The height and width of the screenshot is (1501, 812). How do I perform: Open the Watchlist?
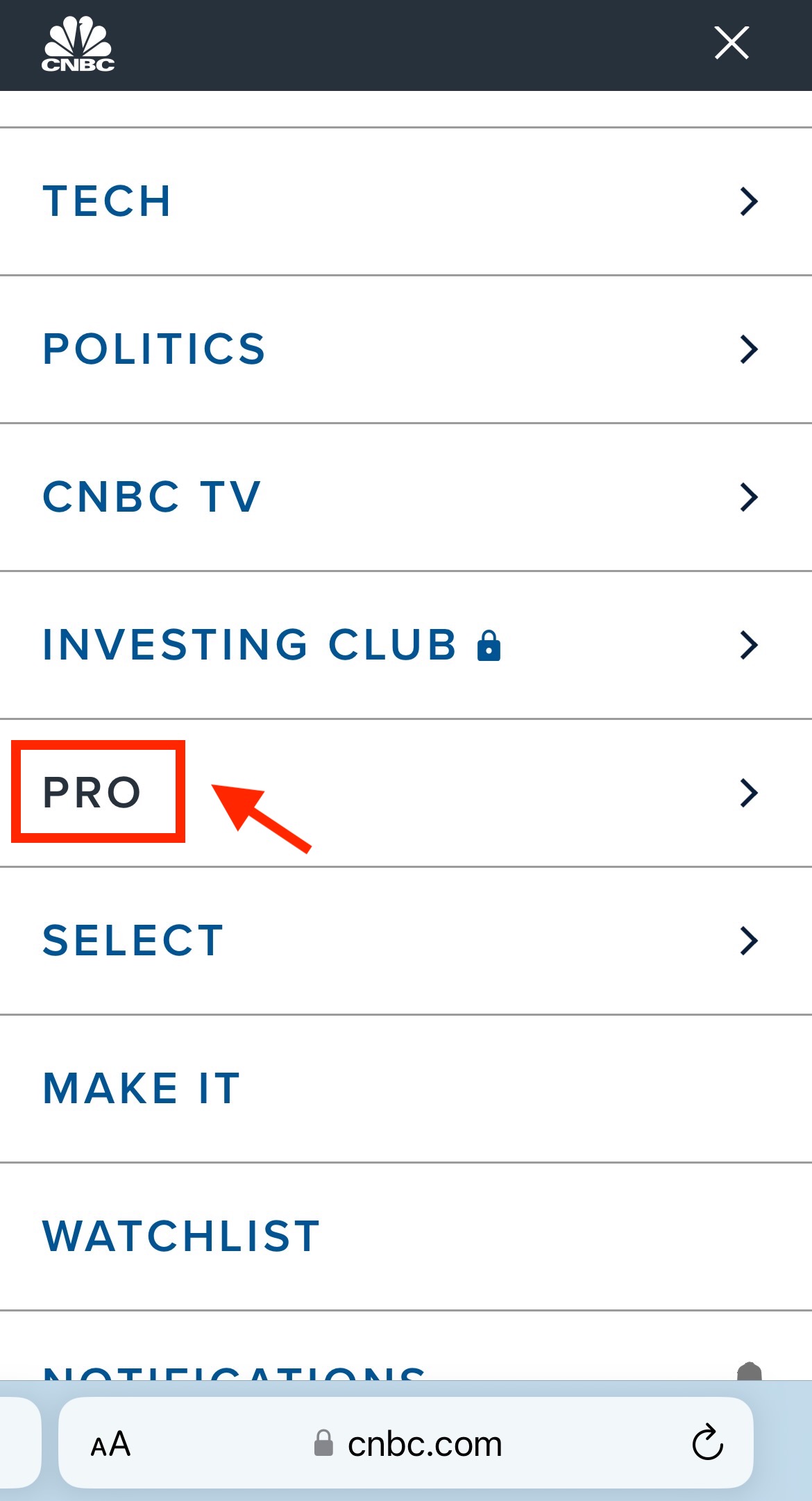(182, 1236)
